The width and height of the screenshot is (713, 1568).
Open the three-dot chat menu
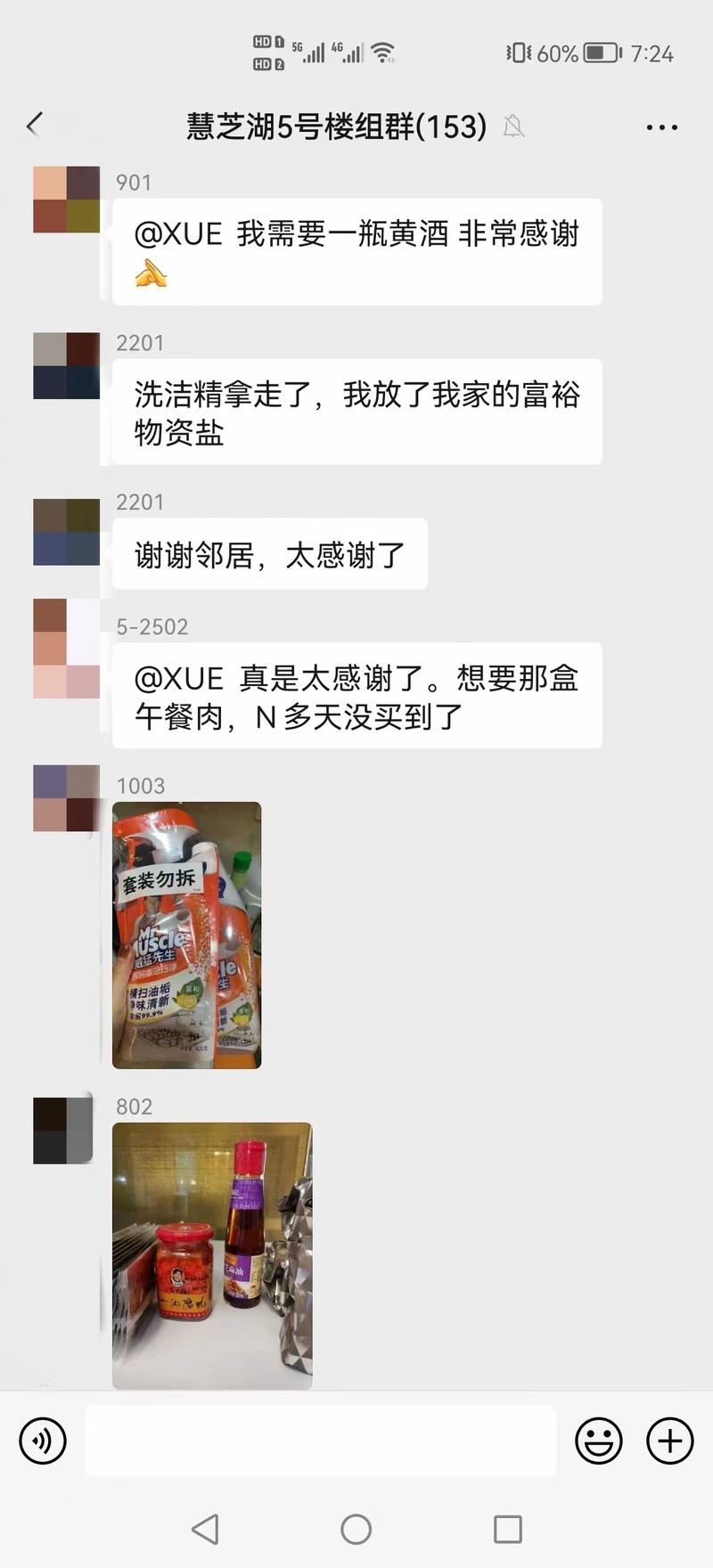click(661, 127)
